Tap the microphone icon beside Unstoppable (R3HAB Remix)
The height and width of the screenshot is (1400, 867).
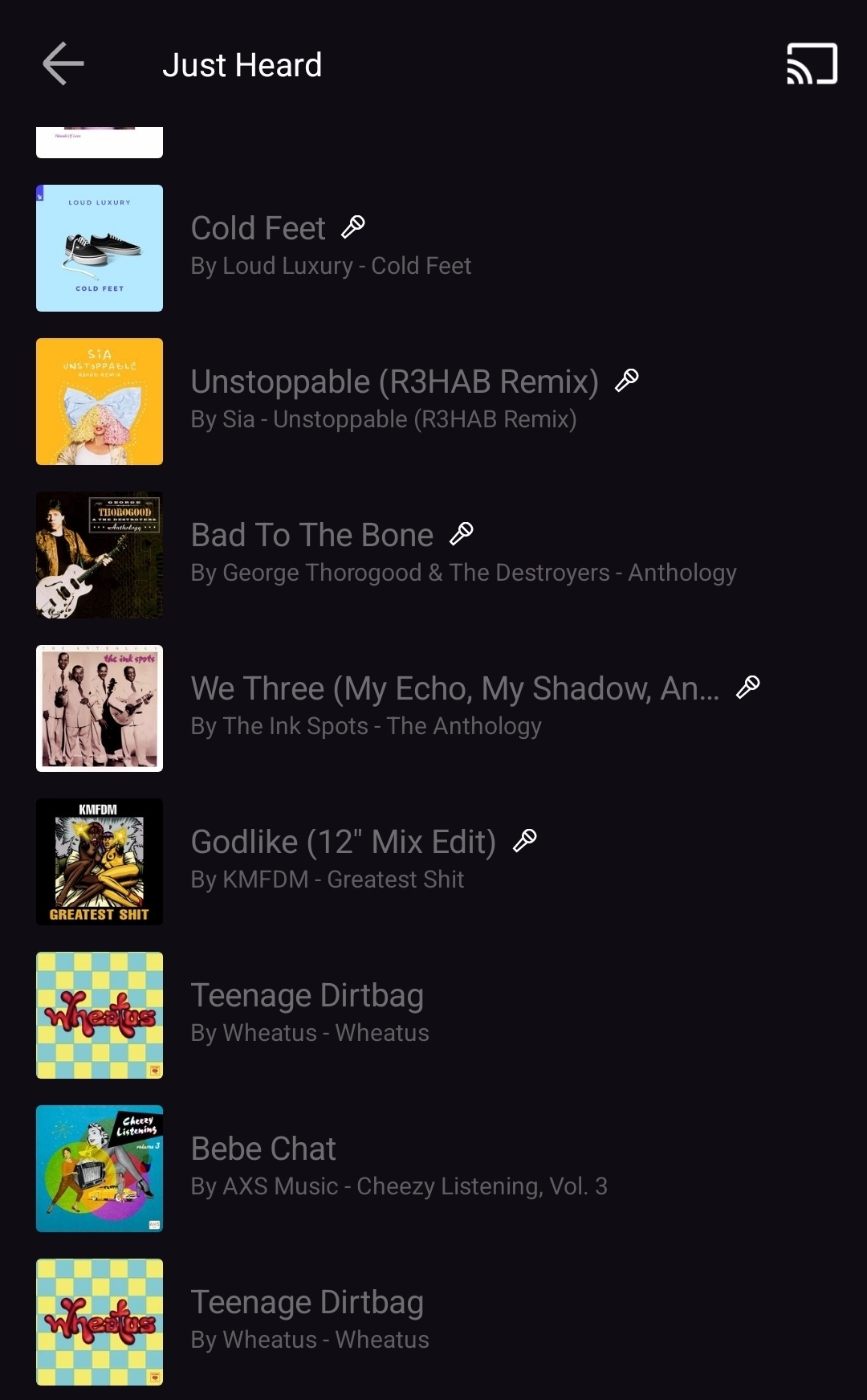[x=627, y=381]
